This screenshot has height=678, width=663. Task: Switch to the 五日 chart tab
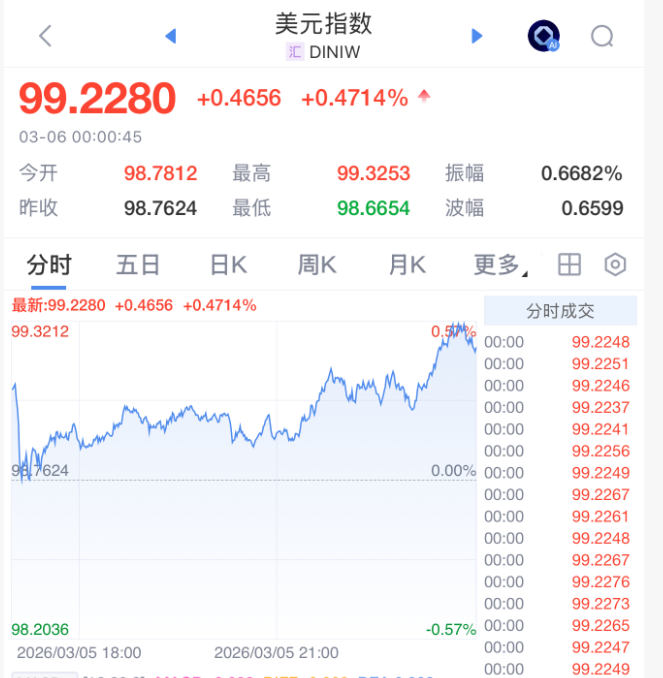(138, 265)
